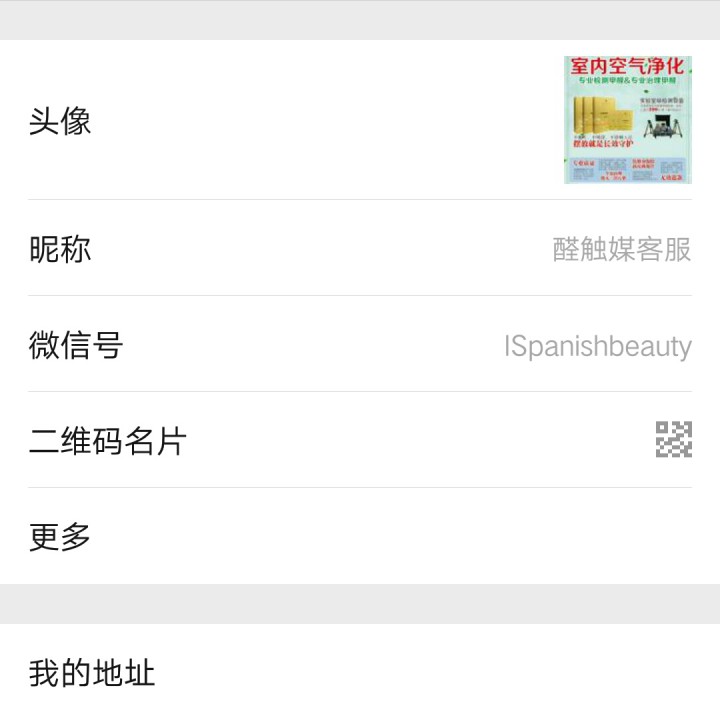The width and height of the screenshot is (720, 720).
Task: Open the 更多 more options row
Action: [360, 537]
